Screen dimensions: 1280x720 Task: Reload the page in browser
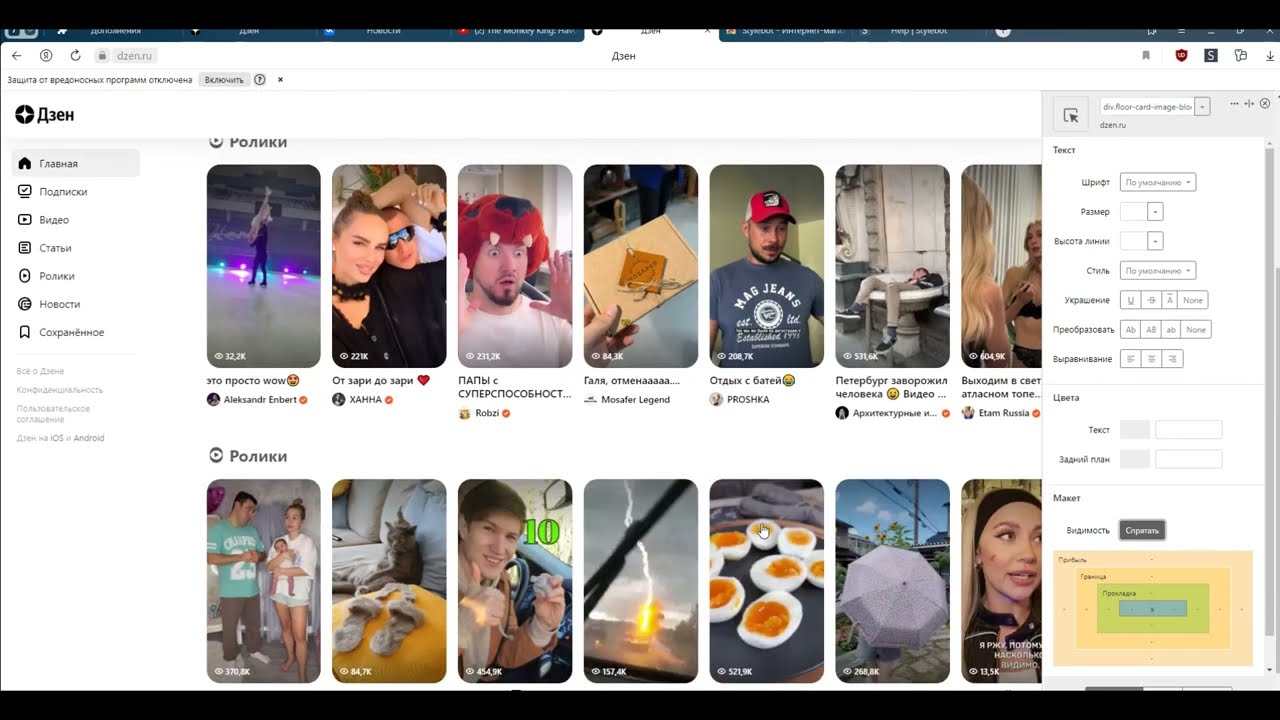click(x=75, y=55)
